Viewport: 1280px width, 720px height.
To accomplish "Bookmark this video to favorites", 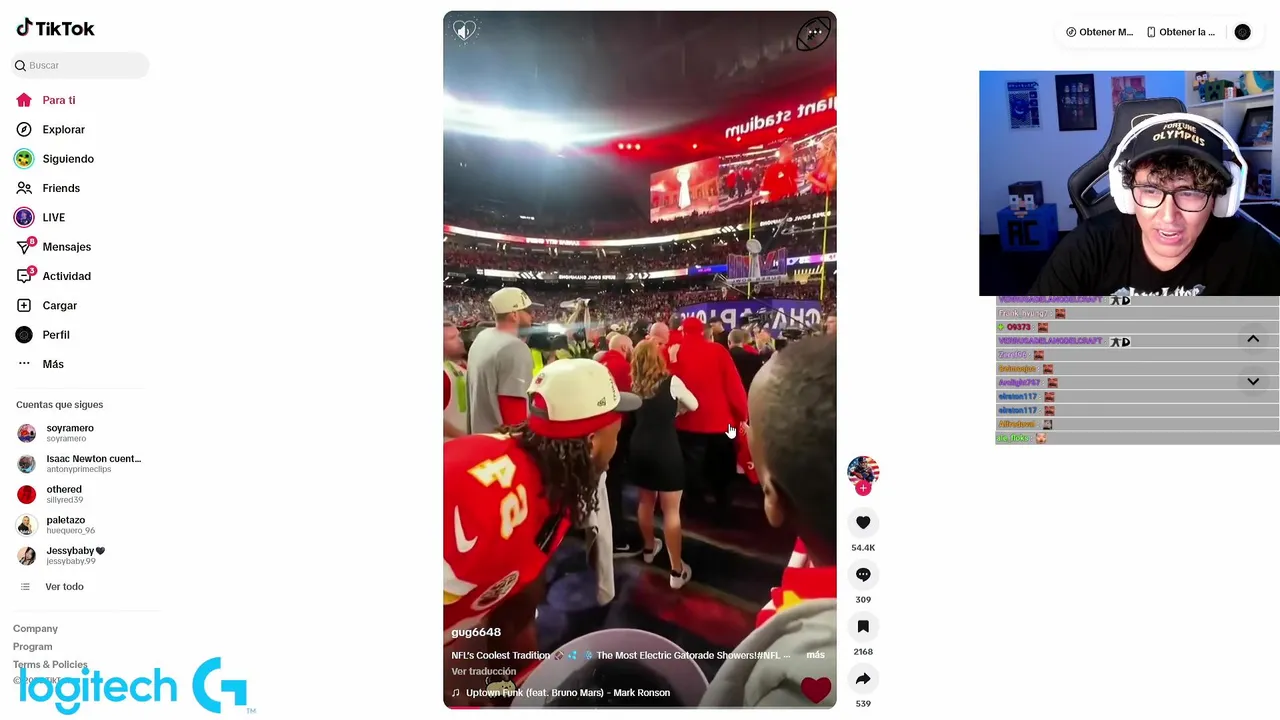I will pyautogui.click(x=863, y=627).
